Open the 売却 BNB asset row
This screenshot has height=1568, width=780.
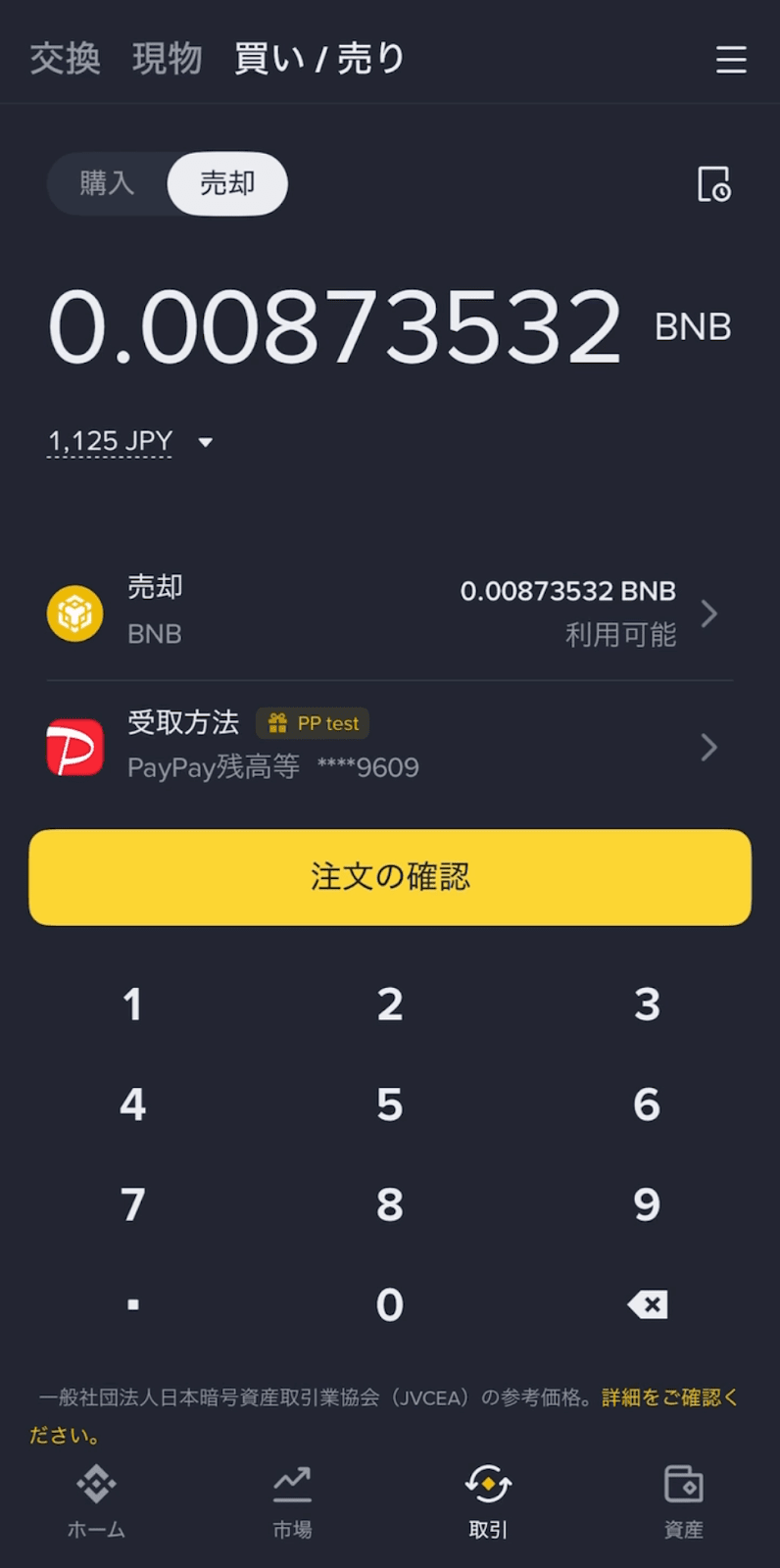pyautogui.click(x=389, y=612)
